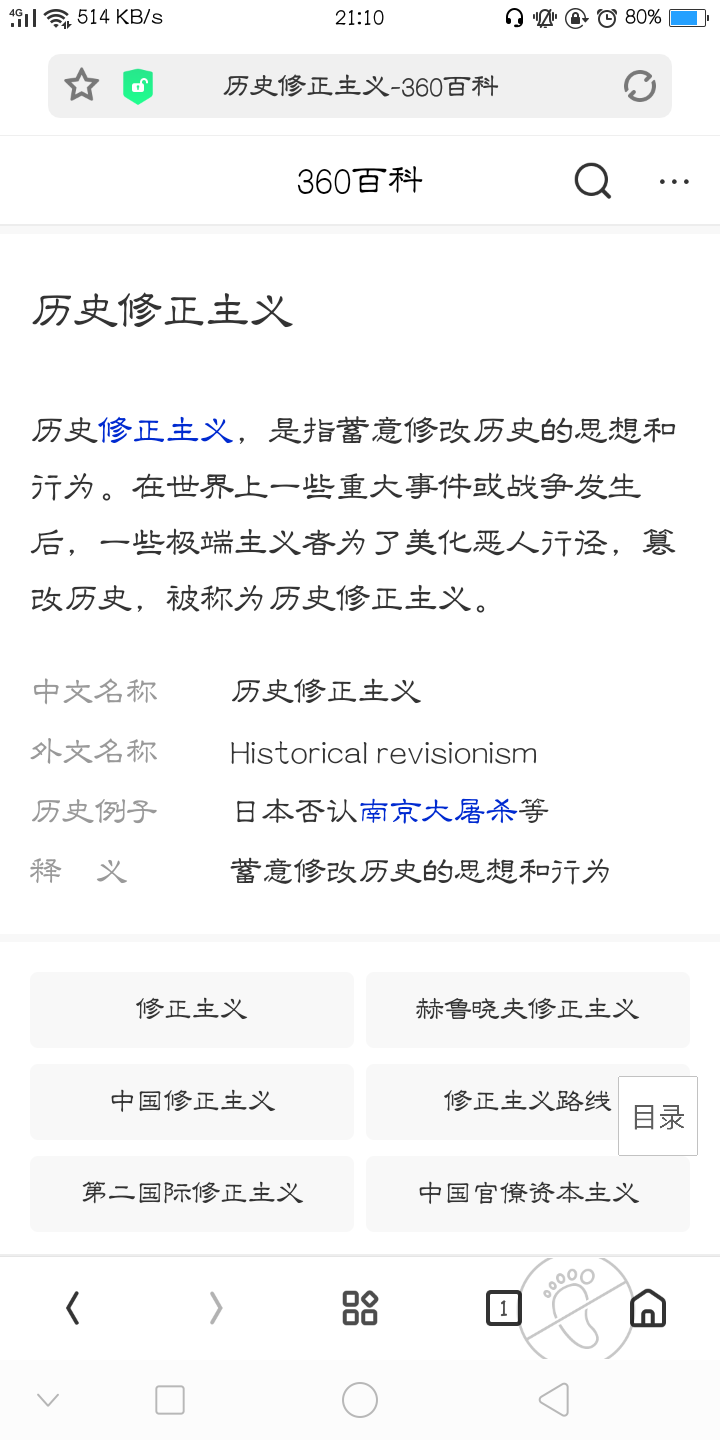Go to the browser home page
The height and width of the screenshot is (1440, 720).
point(648,1307)
